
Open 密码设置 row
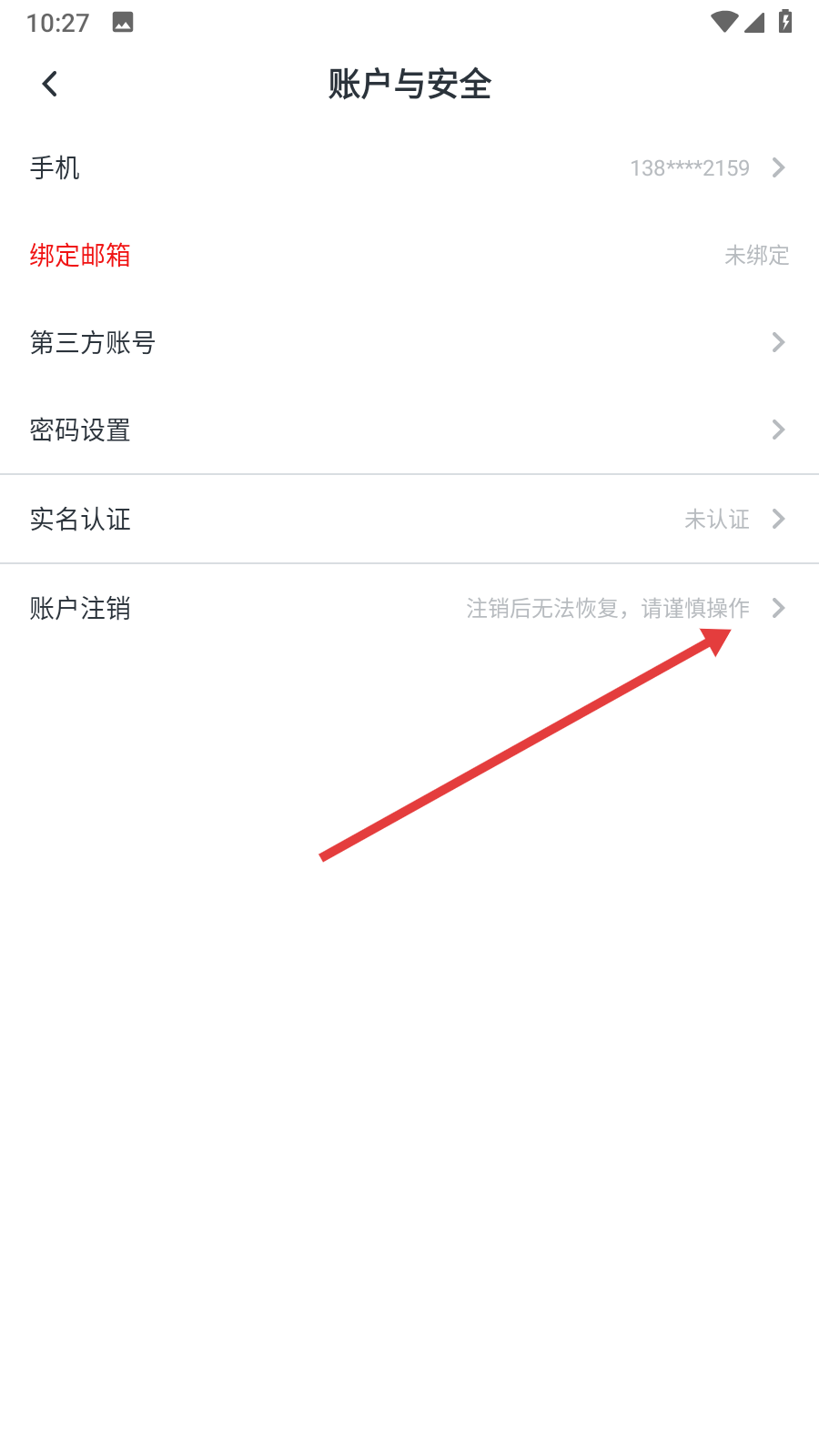pos(409,430)
